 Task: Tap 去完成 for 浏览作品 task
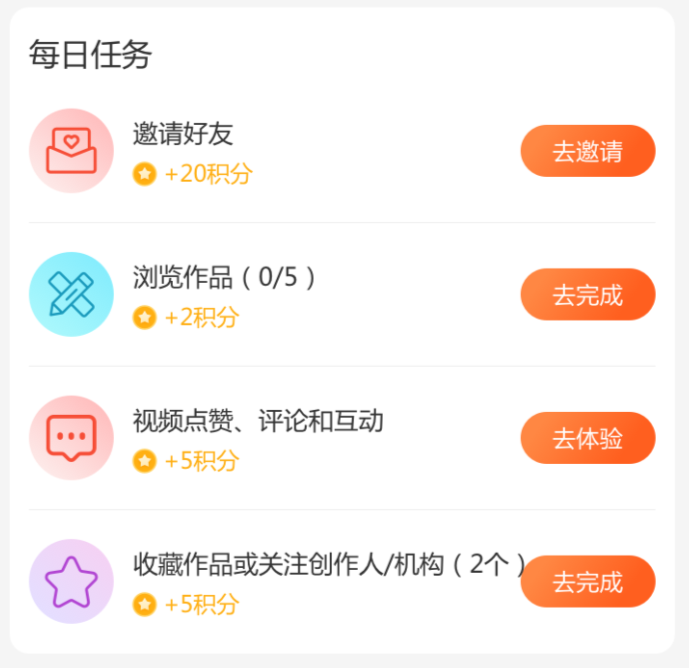pos(588,295)
